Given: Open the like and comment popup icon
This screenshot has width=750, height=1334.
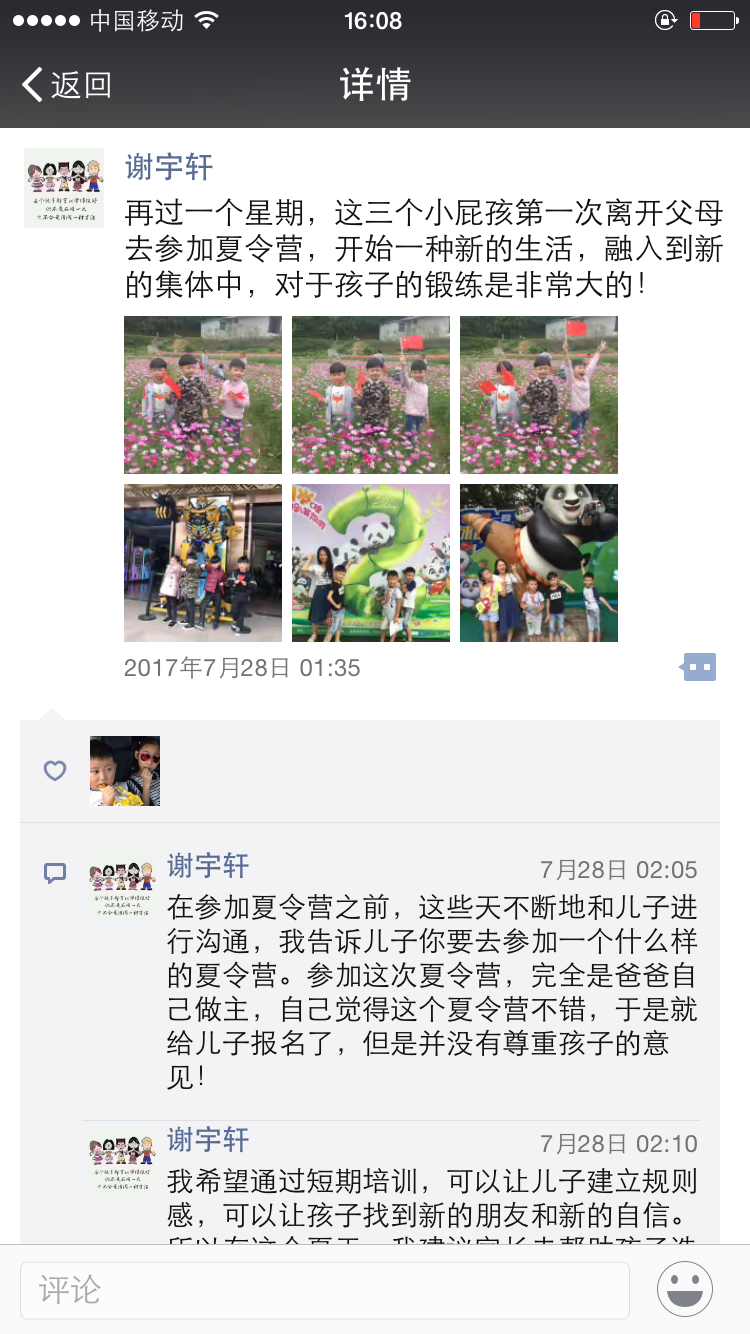Looking at the screenshot, I should [699, 667].
